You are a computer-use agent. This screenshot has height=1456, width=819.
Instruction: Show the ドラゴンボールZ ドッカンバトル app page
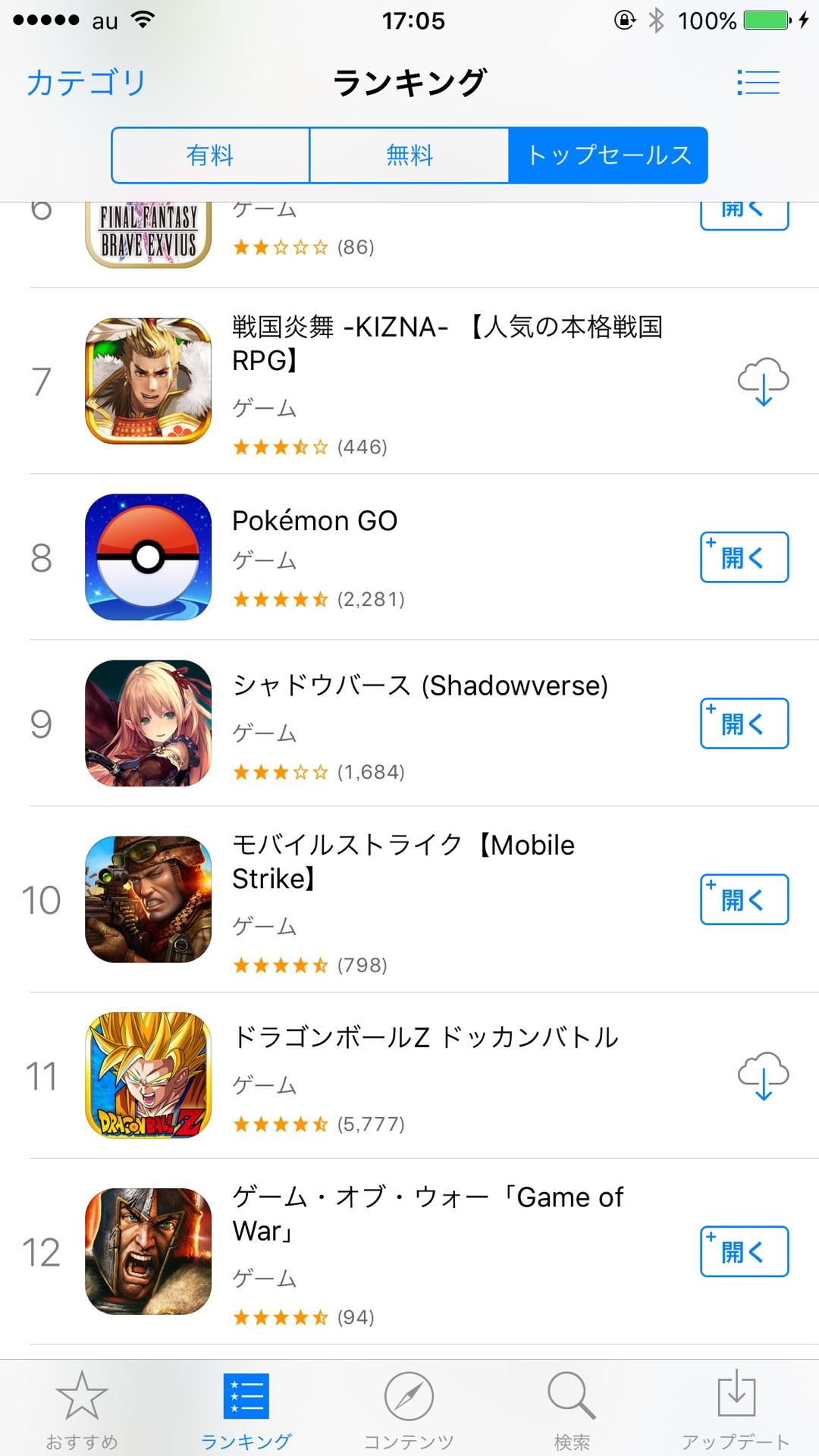425,1037
